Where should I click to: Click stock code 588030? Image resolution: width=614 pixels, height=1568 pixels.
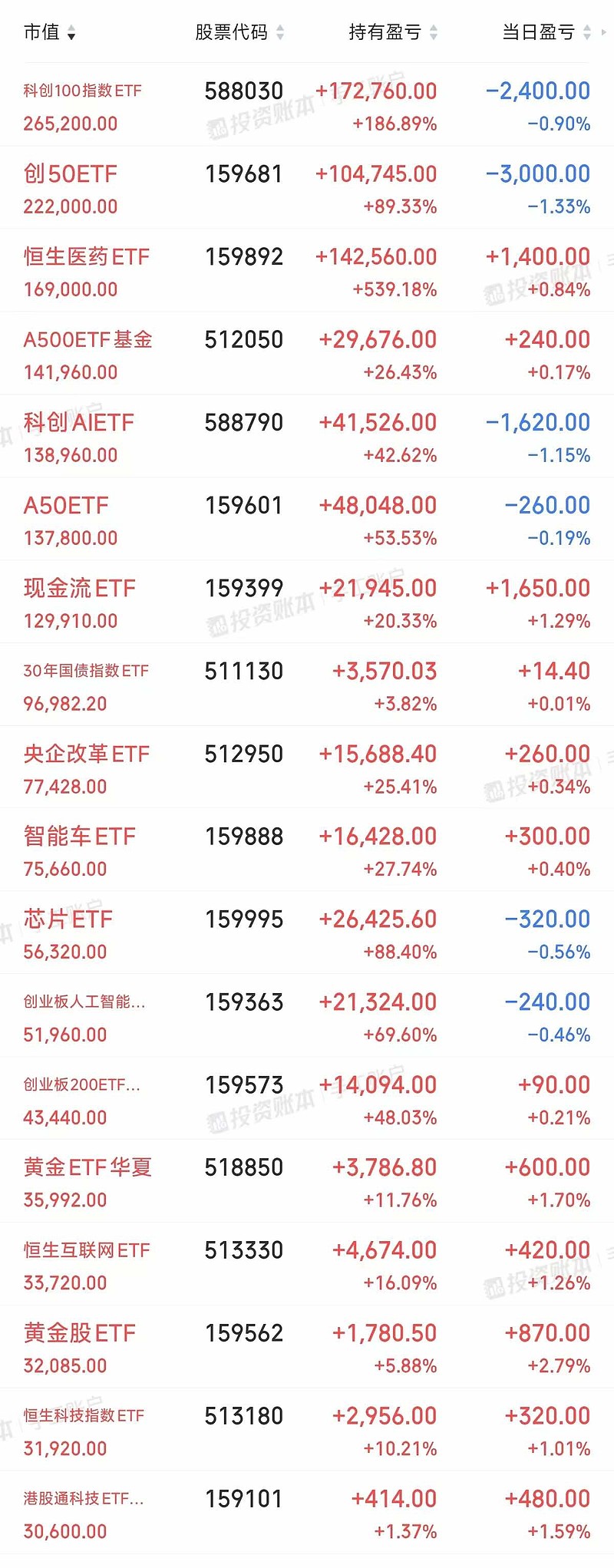coord(243,91)
